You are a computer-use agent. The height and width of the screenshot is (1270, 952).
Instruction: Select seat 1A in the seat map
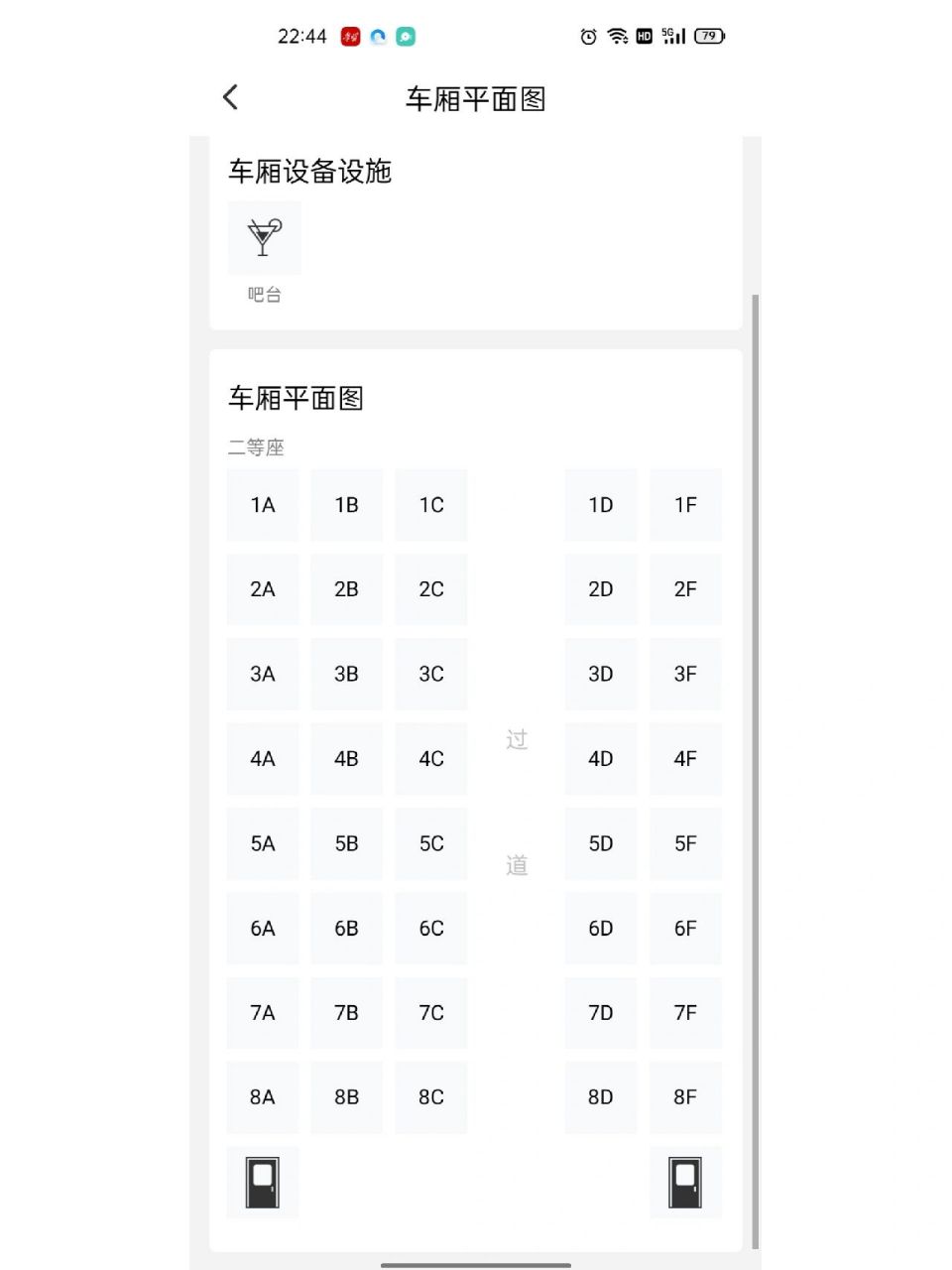click(x=262, y=505)
